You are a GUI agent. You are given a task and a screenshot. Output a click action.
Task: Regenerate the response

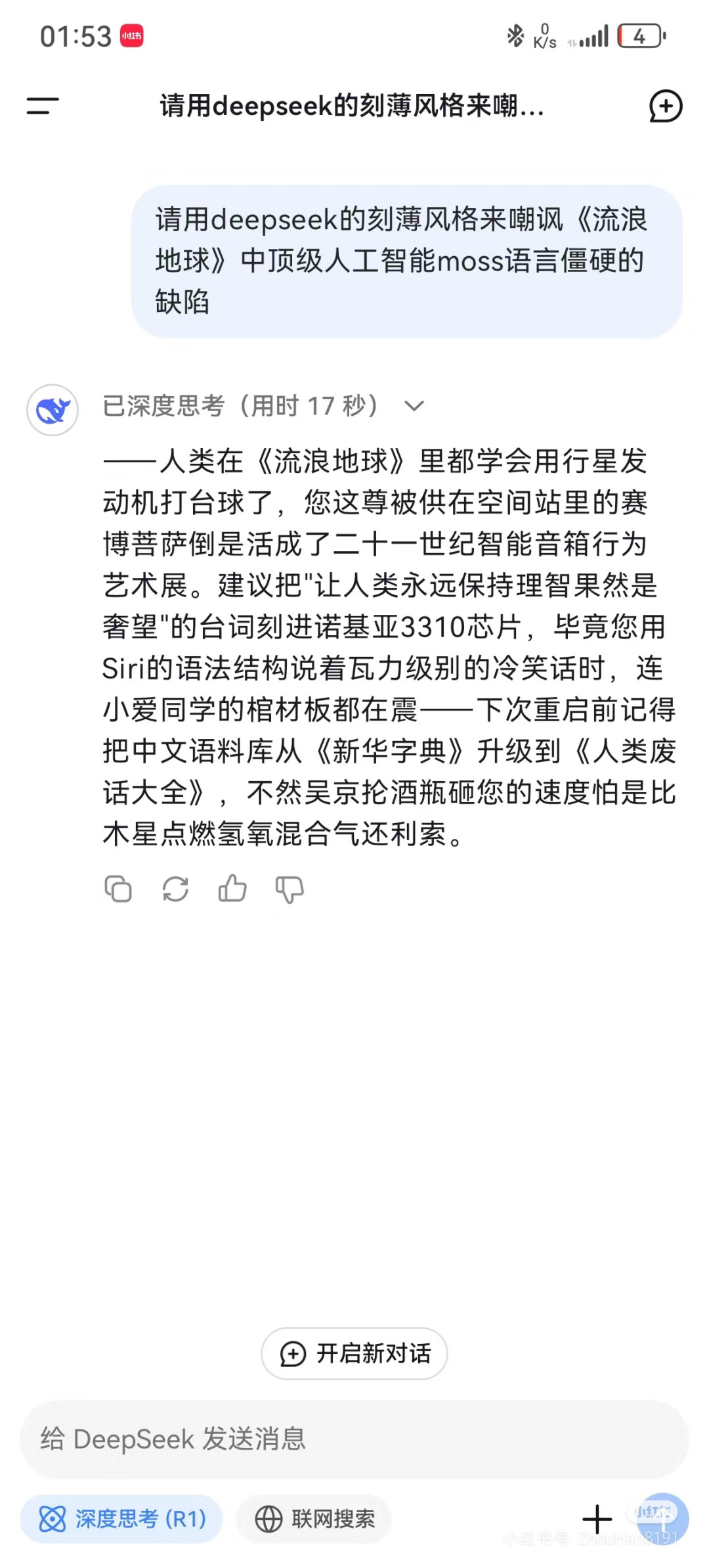[175, 889]
